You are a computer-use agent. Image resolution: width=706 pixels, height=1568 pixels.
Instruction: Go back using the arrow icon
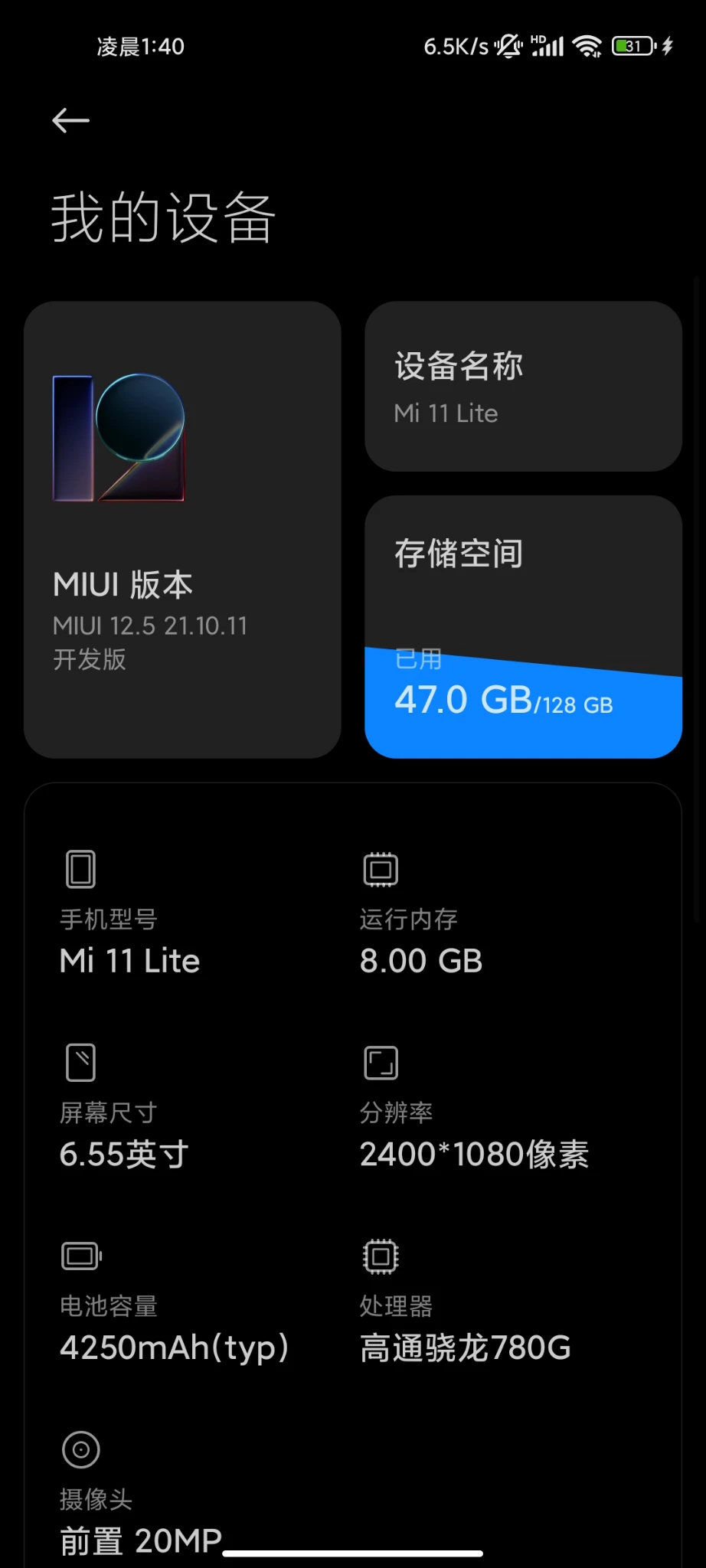[x=70, y=120]
